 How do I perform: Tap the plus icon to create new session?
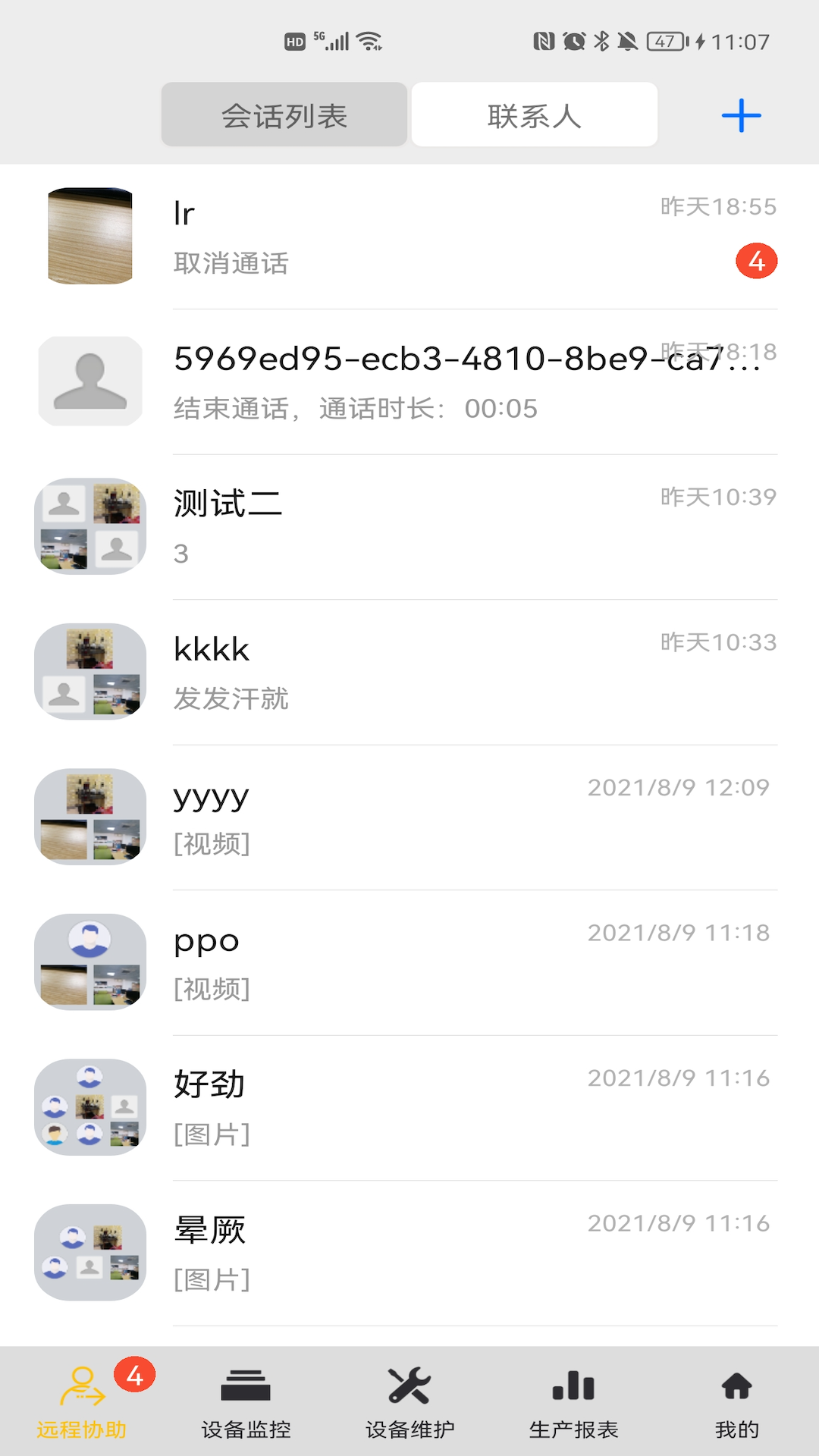[741, 115]
